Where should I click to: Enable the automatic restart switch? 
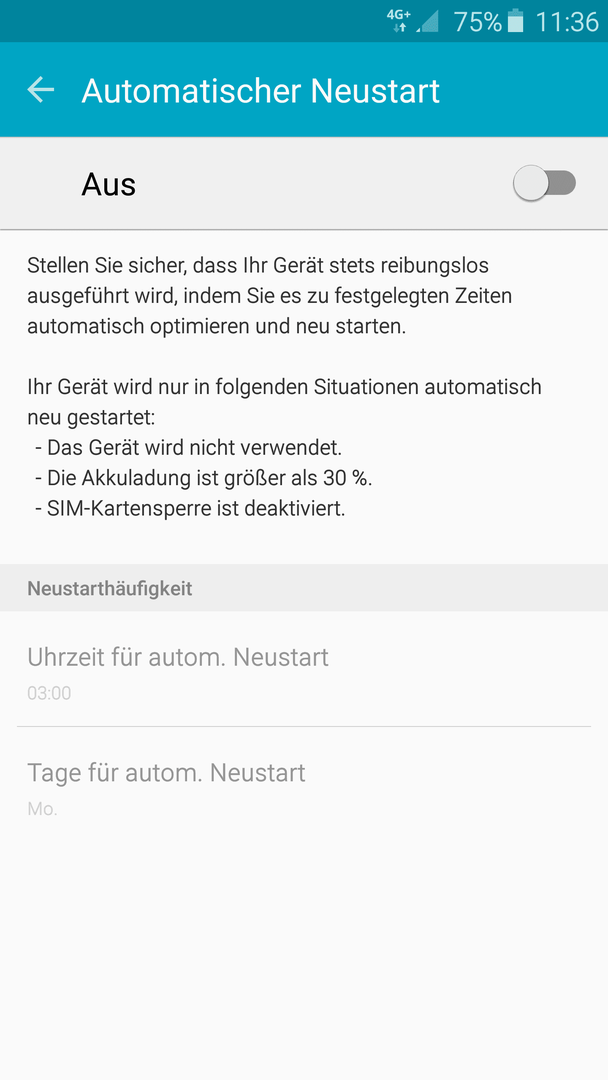tap(544, 184)
